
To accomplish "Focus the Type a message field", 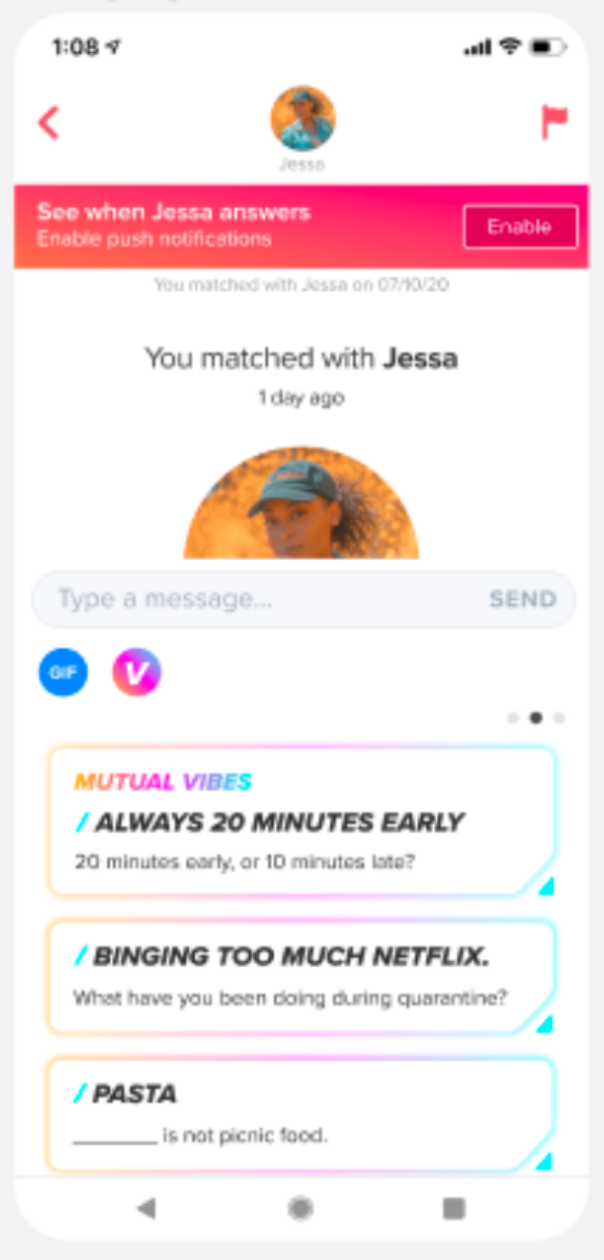I will [262, 600].
